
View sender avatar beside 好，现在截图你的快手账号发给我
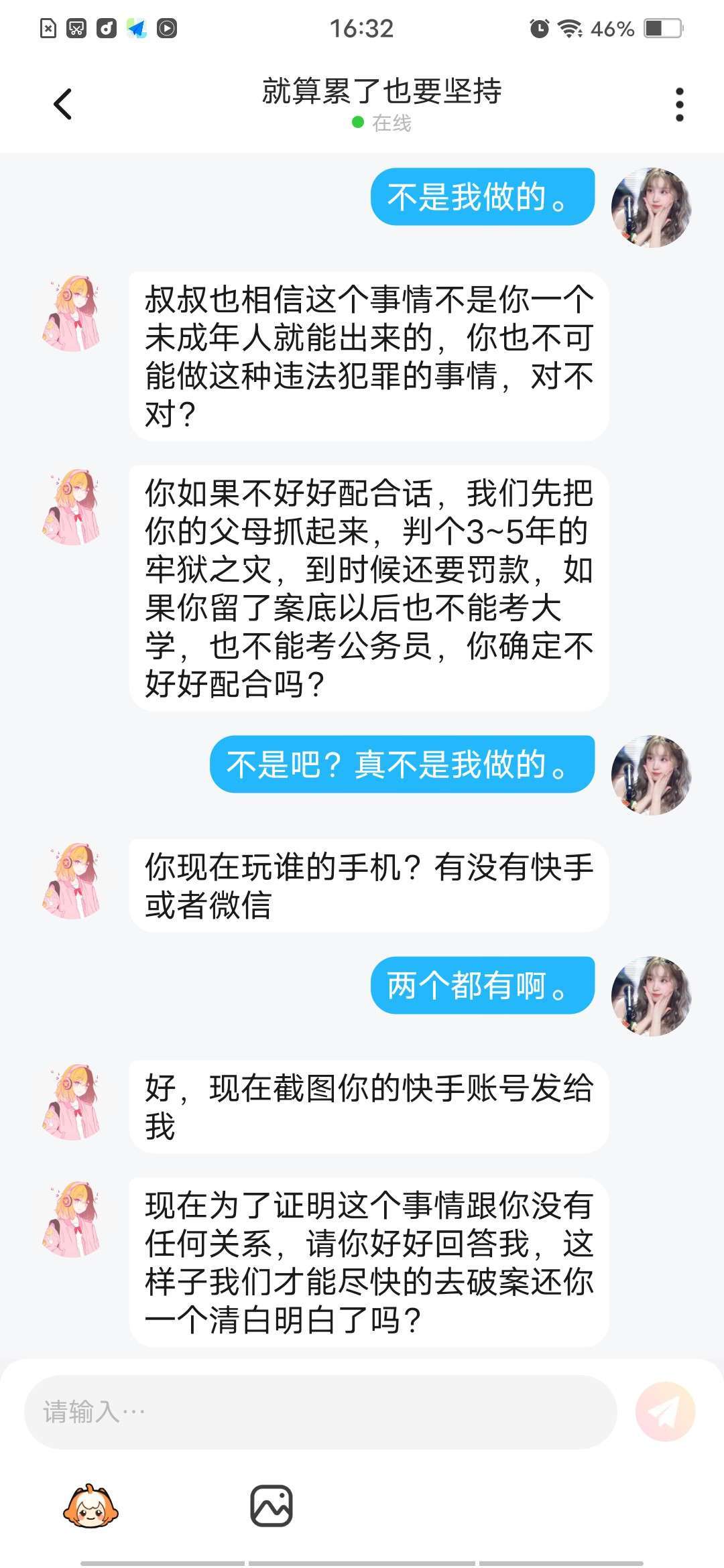point(72,1102)
